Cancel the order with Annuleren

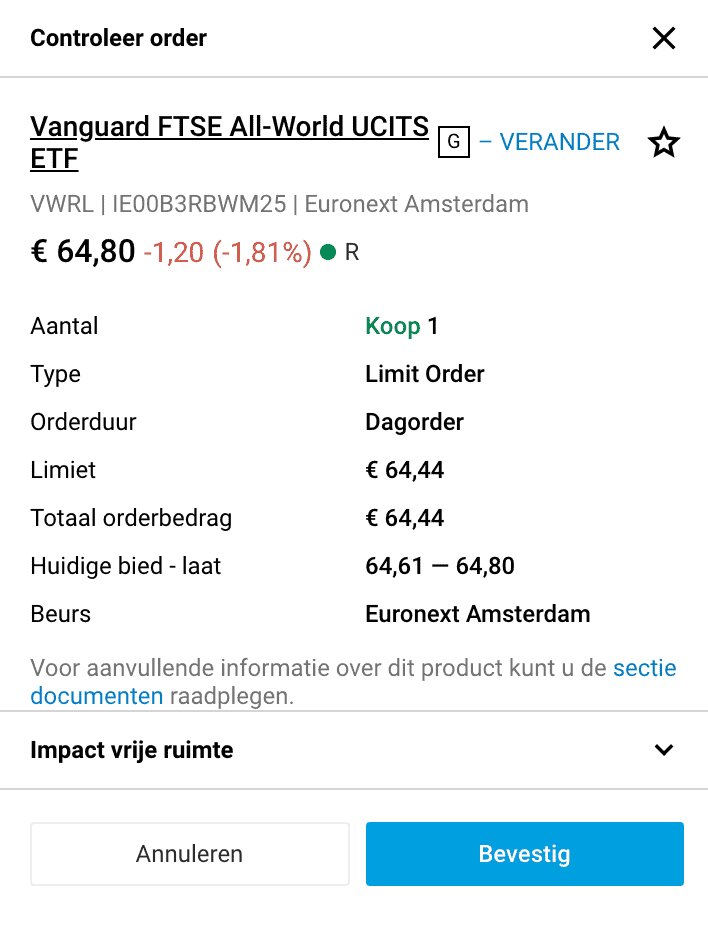190,854
